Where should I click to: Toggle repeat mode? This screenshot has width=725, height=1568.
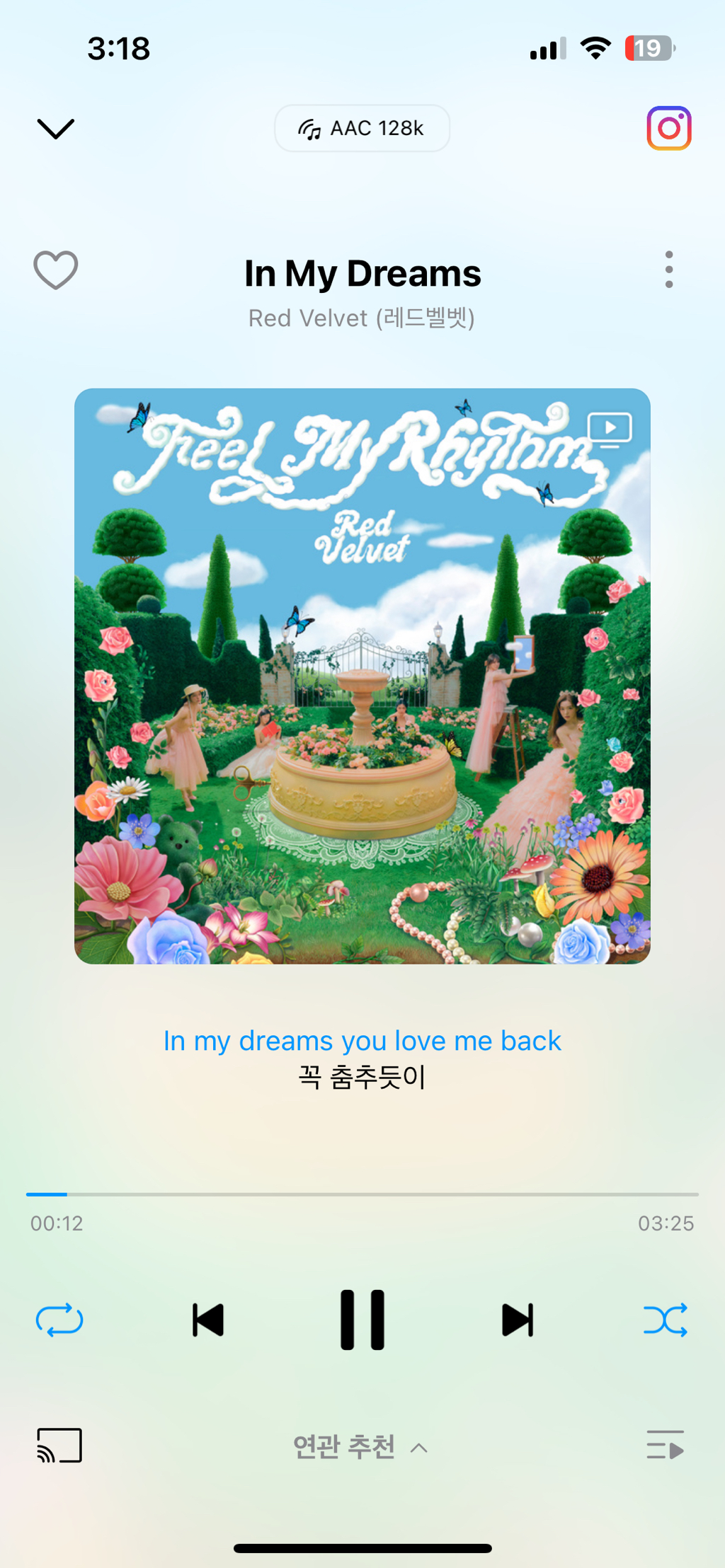59,1320
